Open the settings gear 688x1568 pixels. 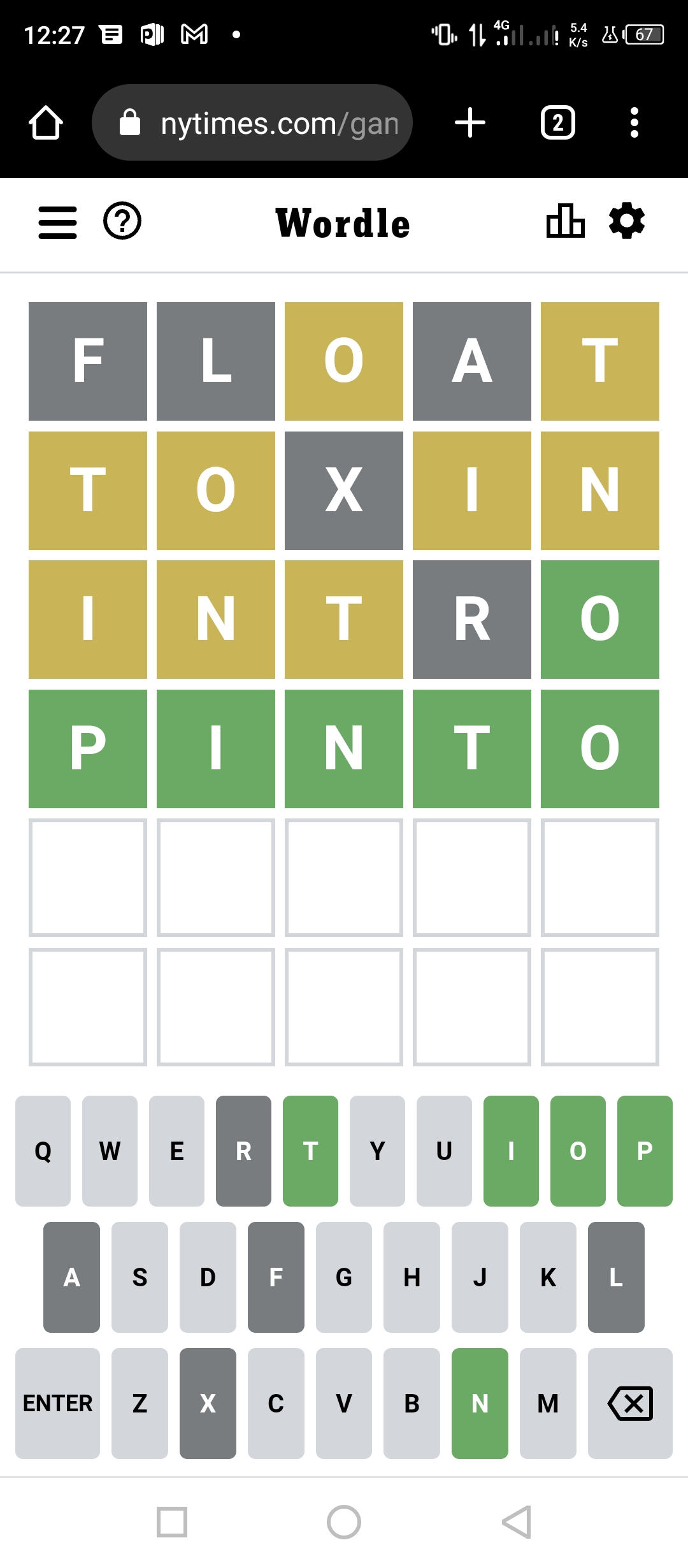pyautogui.click(x=627, y=221)
